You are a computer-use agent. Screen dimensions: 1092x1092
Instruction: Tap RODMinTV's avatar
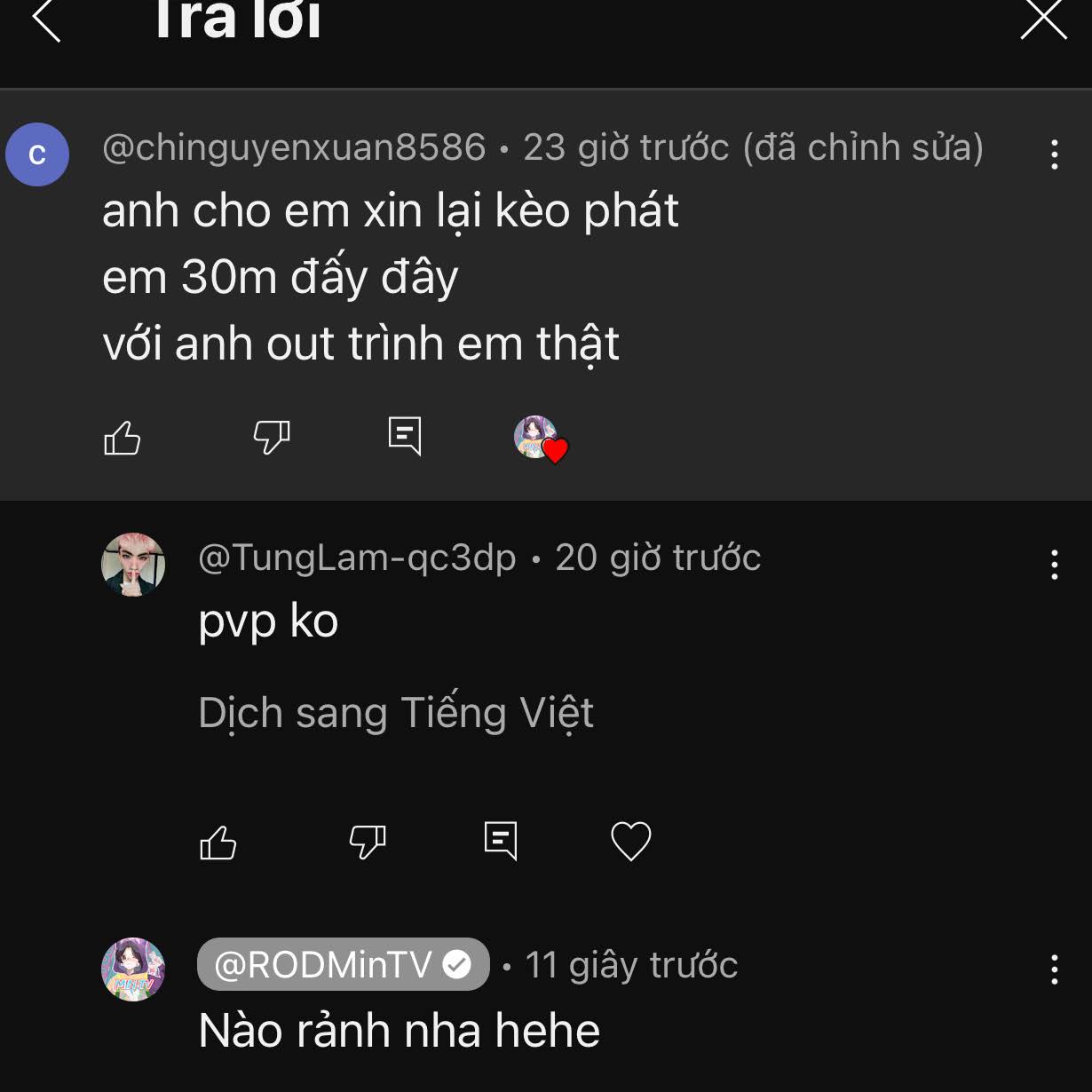(133, 969)
